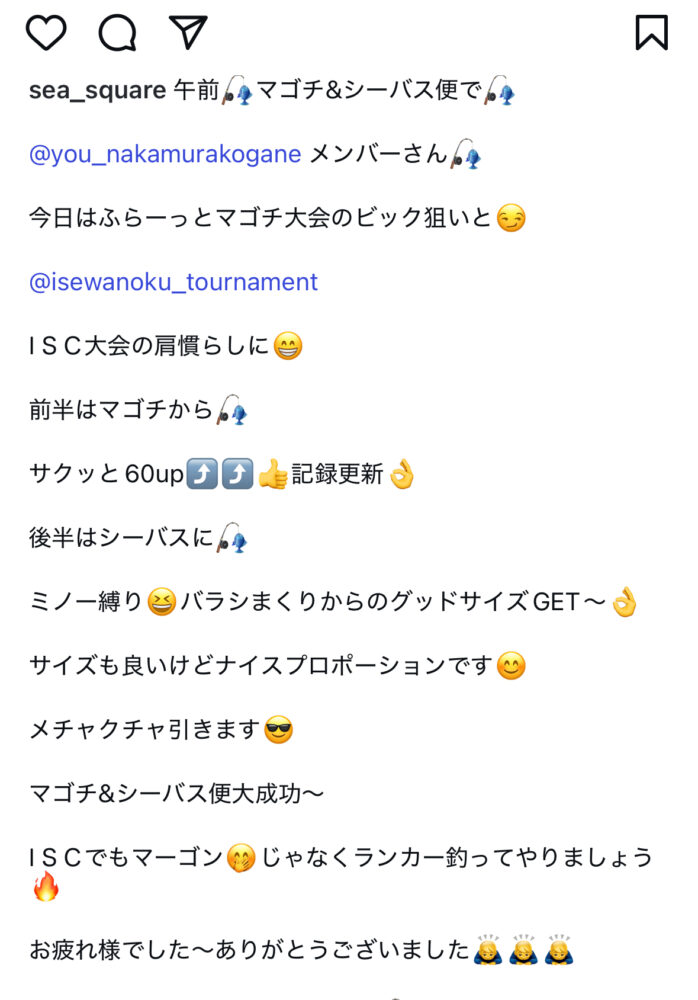Open the sea_square profile from the caption

tap(97, 91)
